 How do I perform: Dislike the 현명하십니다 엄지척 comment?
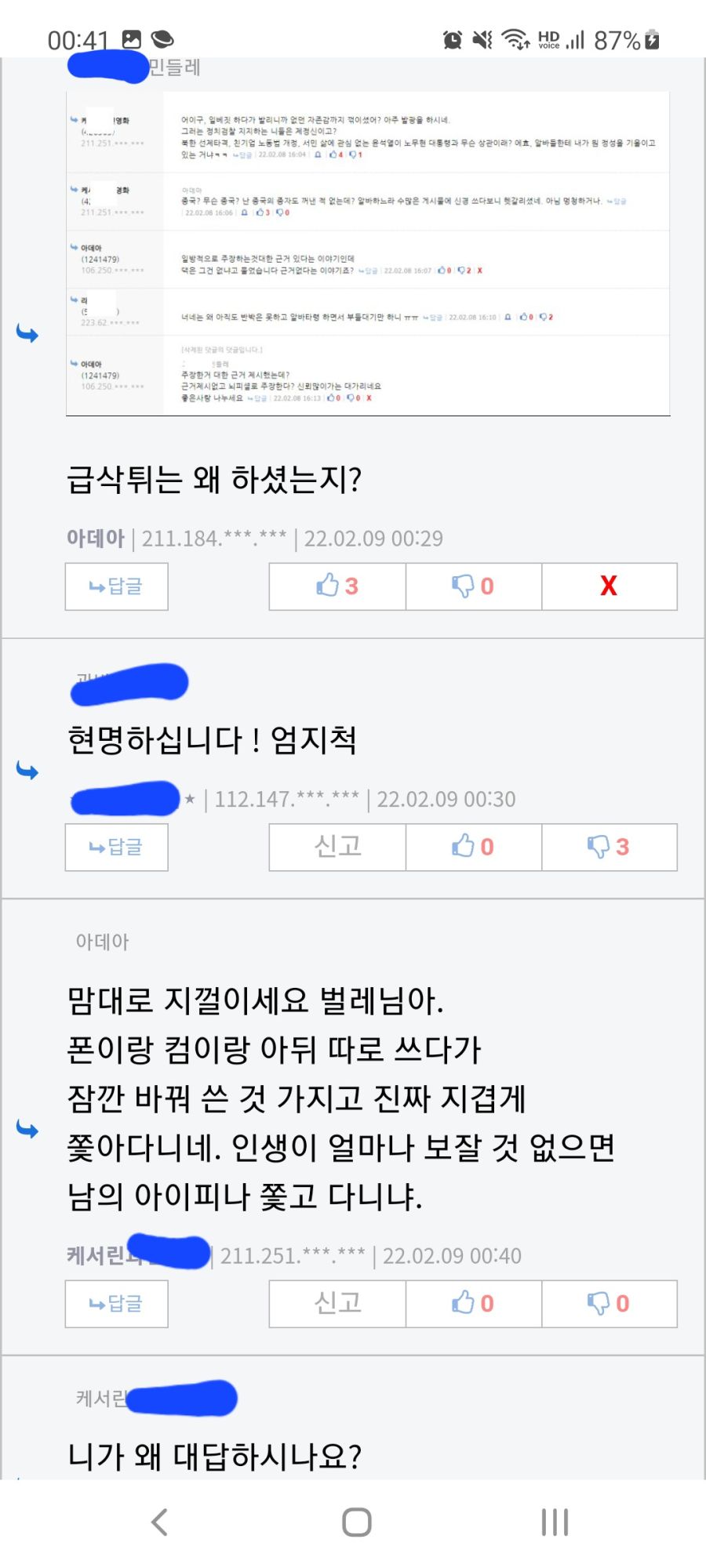609,847
